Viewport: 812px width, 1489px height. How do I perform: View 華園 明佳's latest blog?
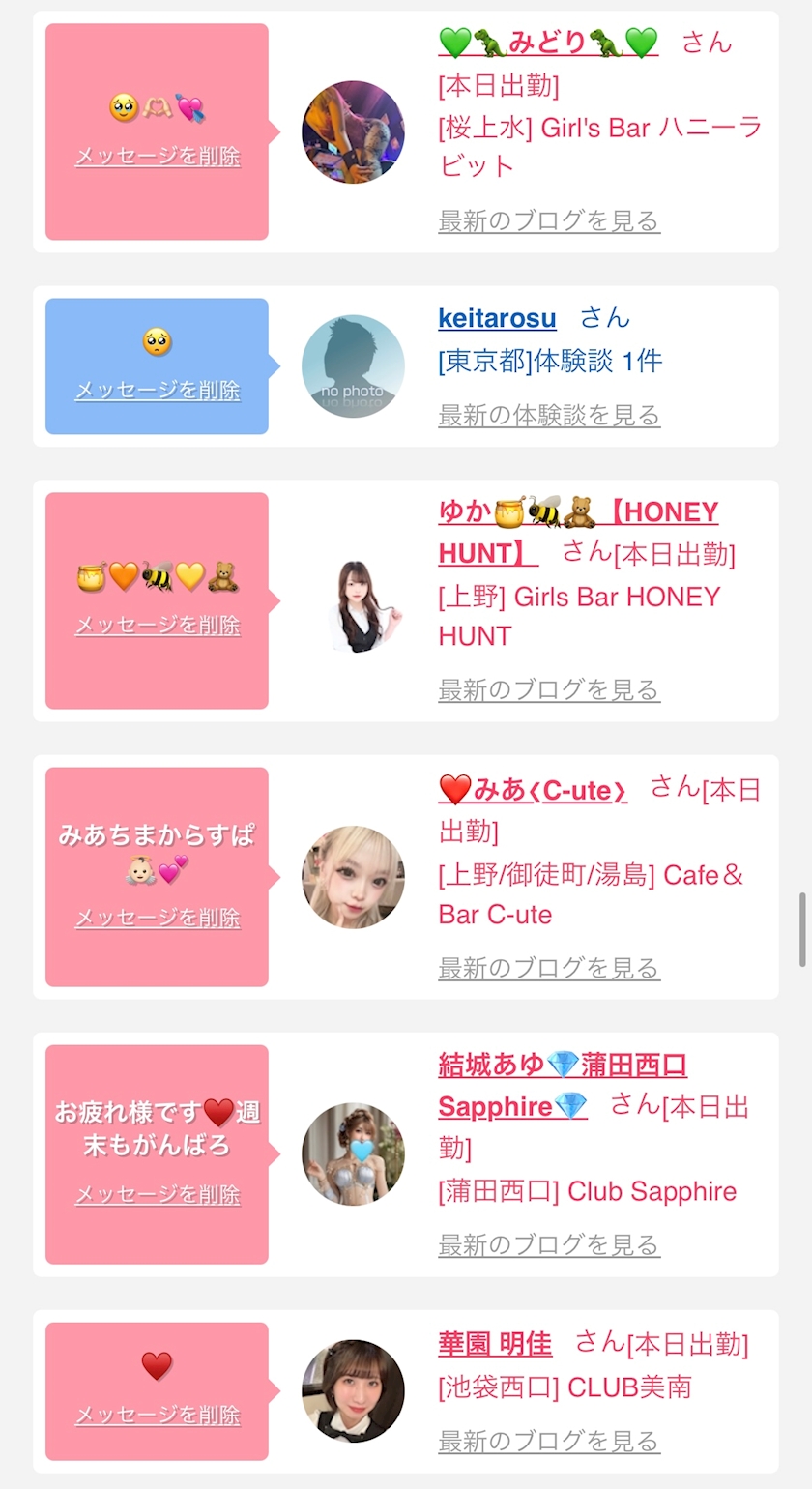(549, 1441)
